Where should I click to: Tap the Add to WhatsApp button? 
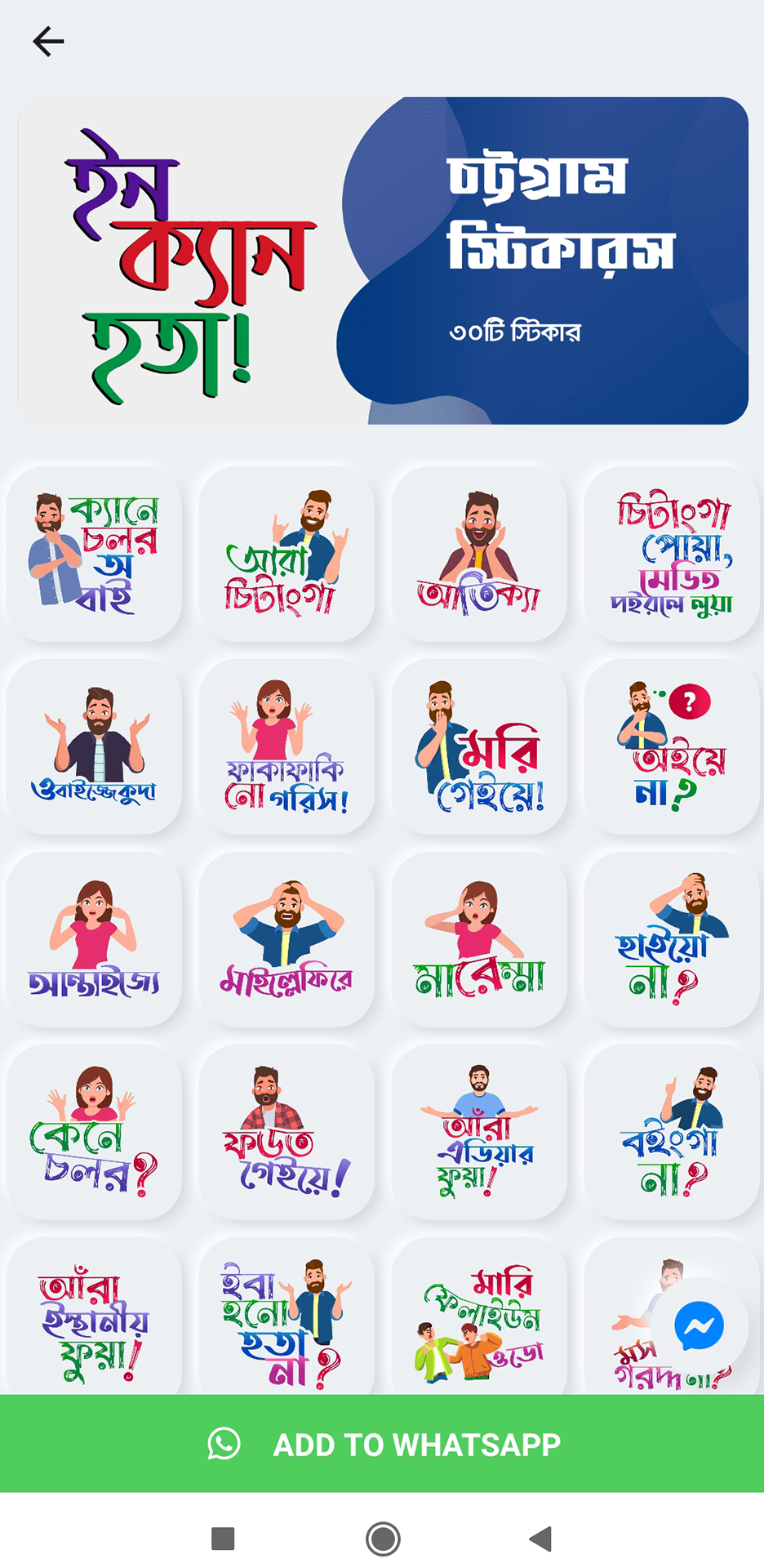click(382, 1443)
